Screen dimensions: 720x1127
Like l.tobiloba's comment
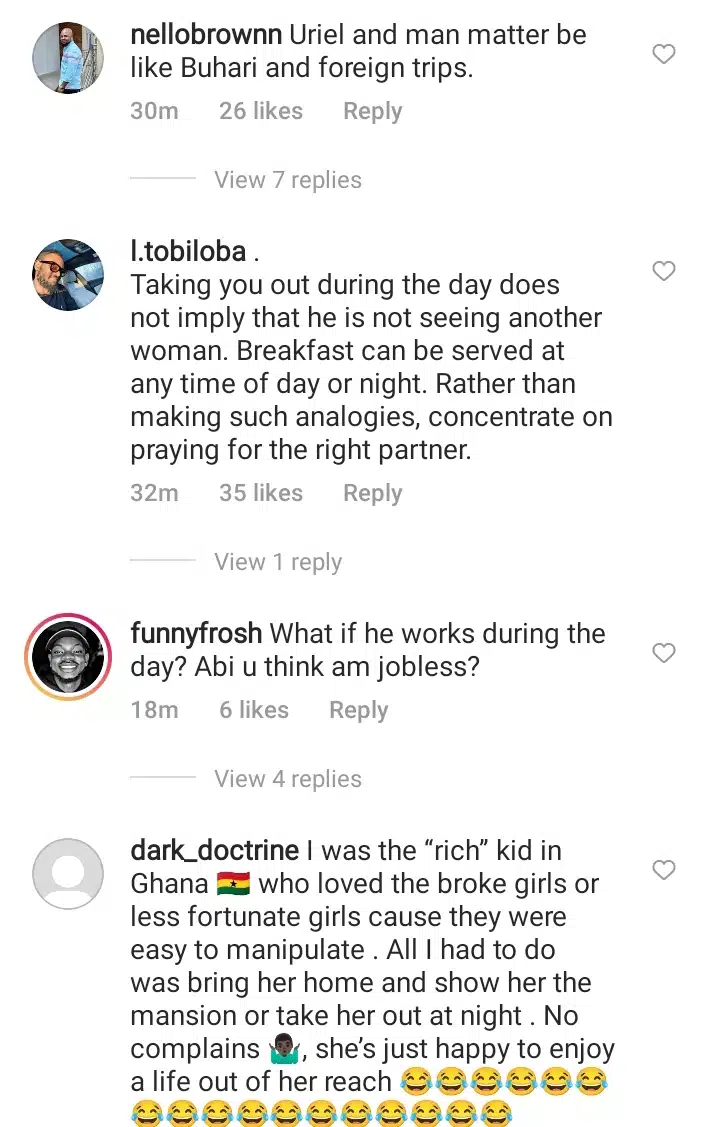[664, 271]
